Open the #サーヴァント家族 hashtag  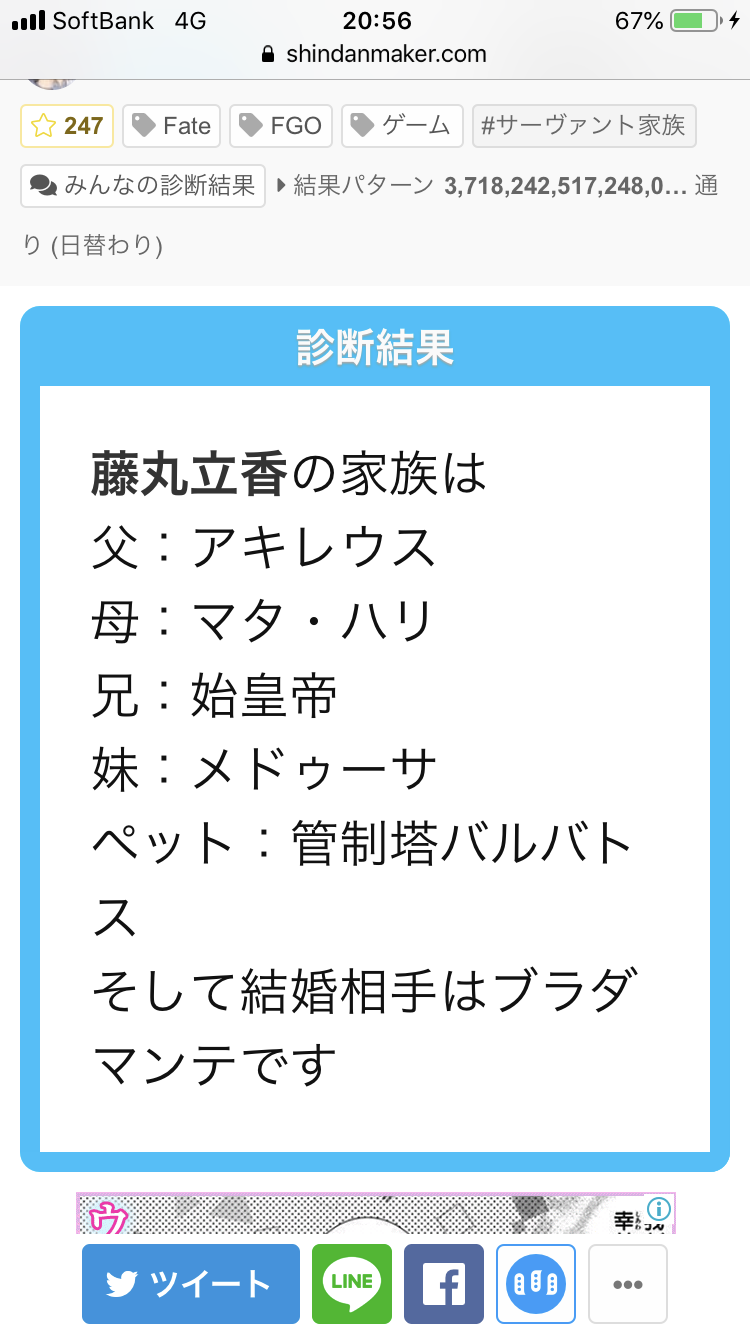(x=583, y=125)
